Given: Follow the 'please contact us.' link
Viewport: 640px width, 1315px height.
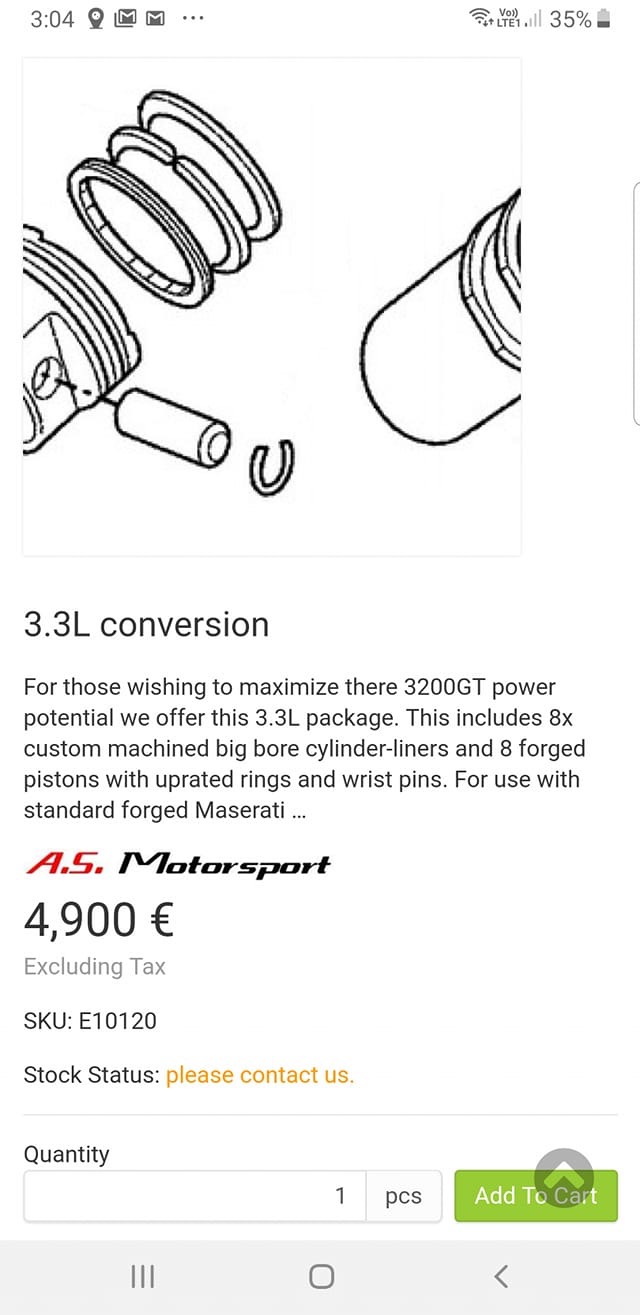Looking at the screenshot, I should 260,1075.
